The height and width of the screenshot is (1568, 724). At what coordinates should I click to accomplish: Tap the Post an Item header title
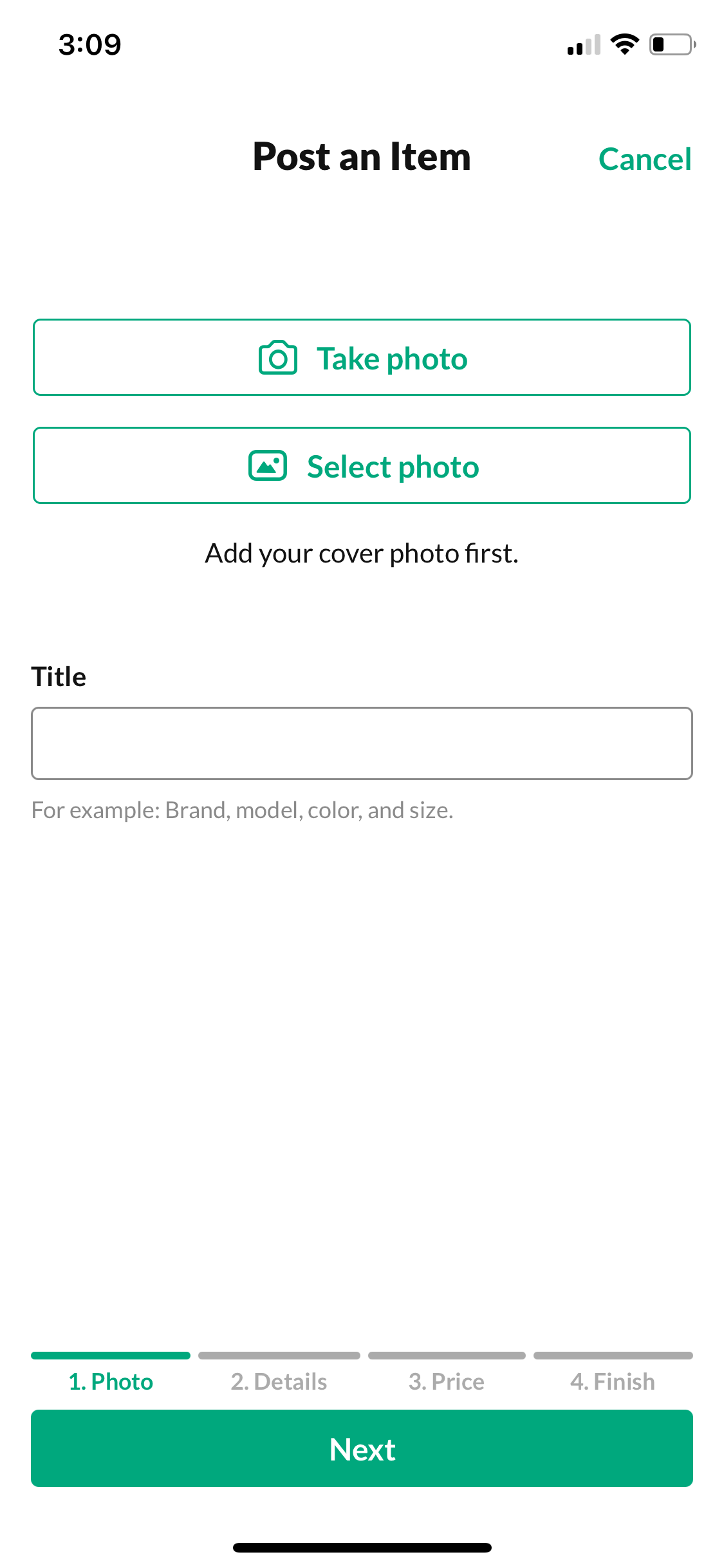click(x=361, y=156)
